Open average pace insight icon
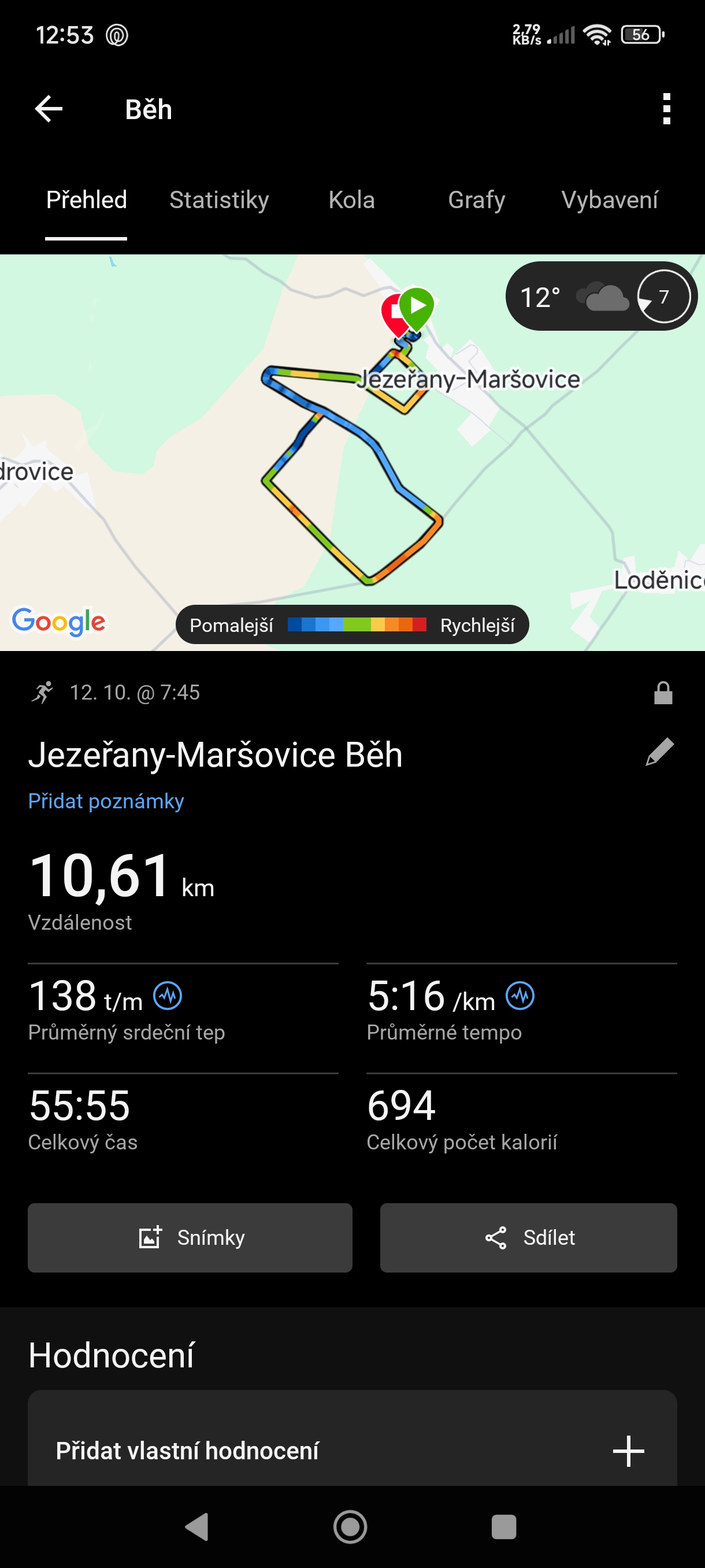This screenshot has height=1568, width=705. (x=520, y=996)
